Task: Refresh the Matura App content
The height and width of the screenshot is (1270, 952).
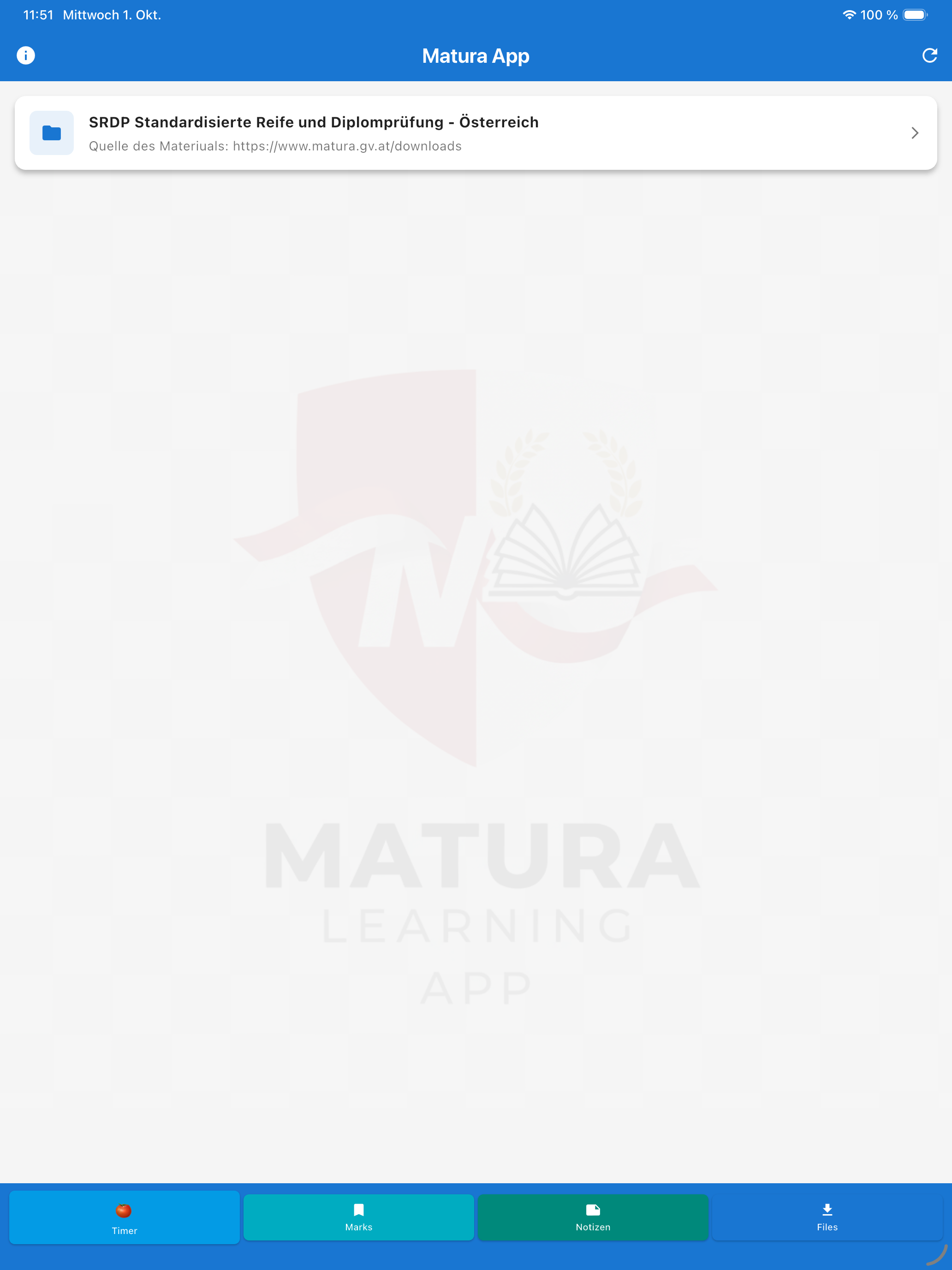Action: [929, 56]
